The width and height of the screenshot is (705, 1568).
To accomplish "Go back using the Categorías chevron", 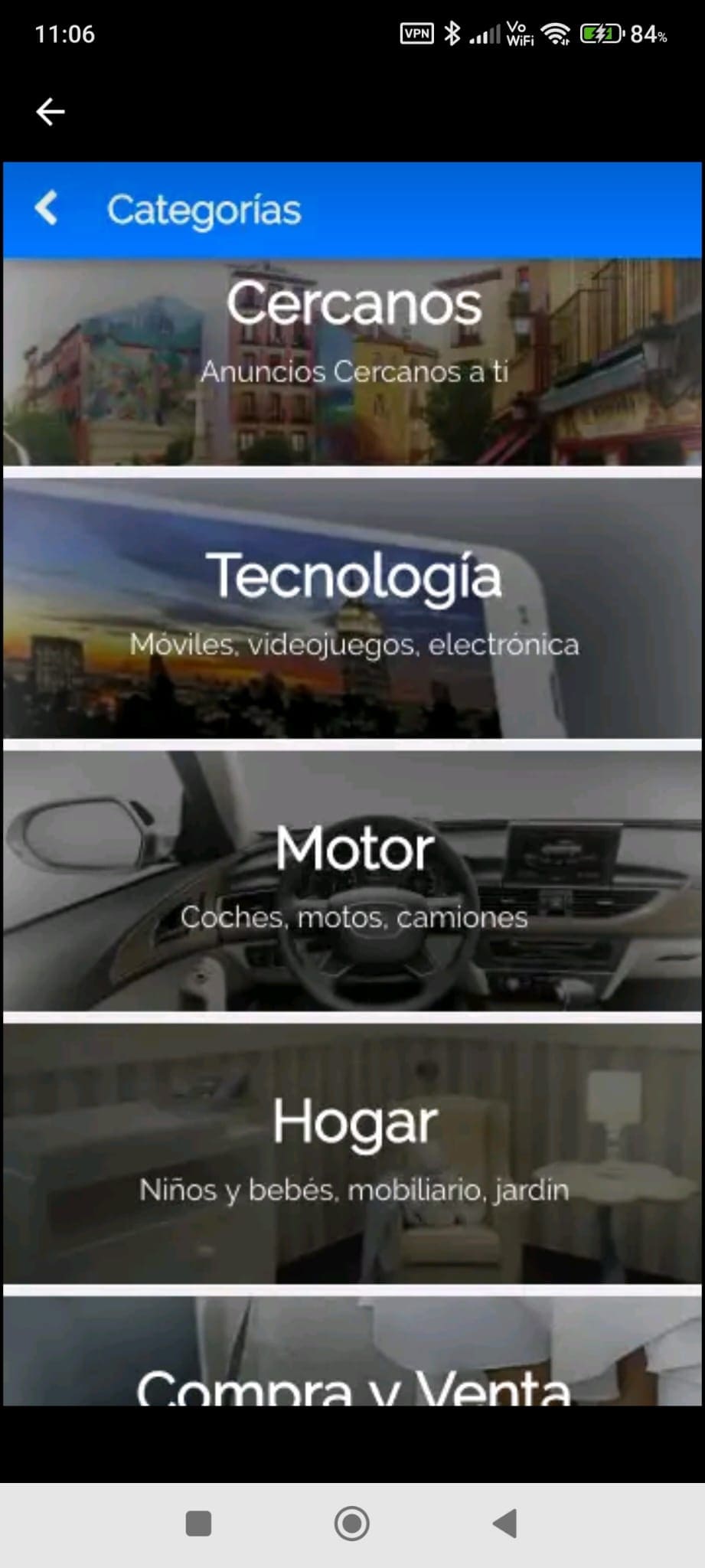I will [x=47, y=208].
